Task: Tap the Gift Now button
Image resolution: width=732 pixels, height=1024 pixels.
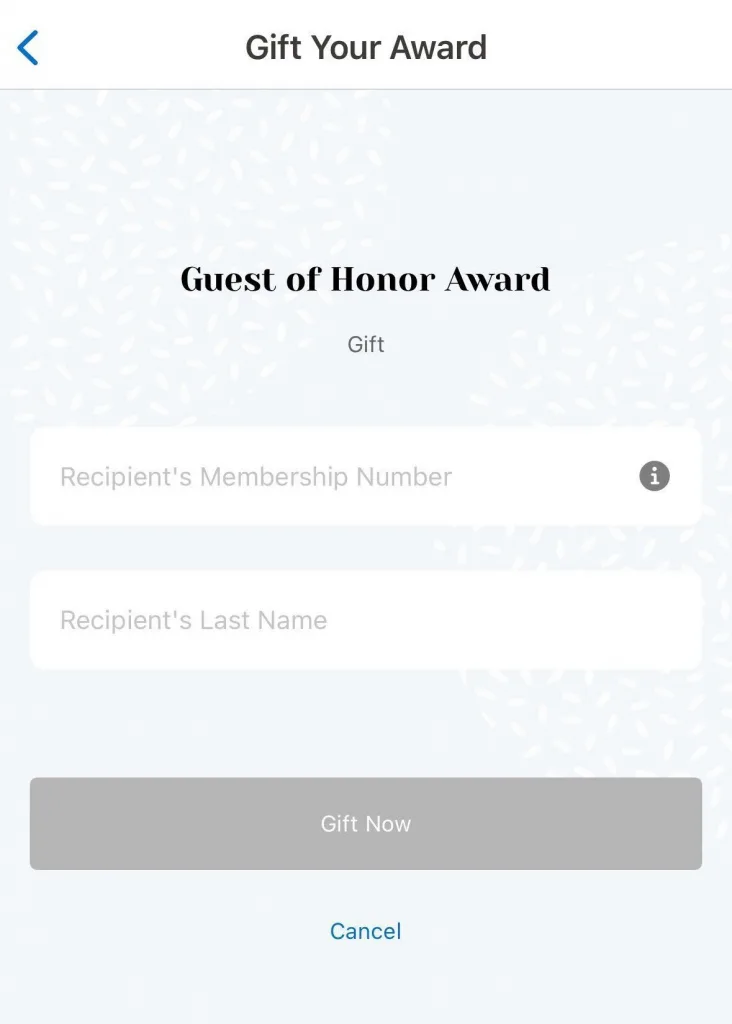Action: [365, 824]
